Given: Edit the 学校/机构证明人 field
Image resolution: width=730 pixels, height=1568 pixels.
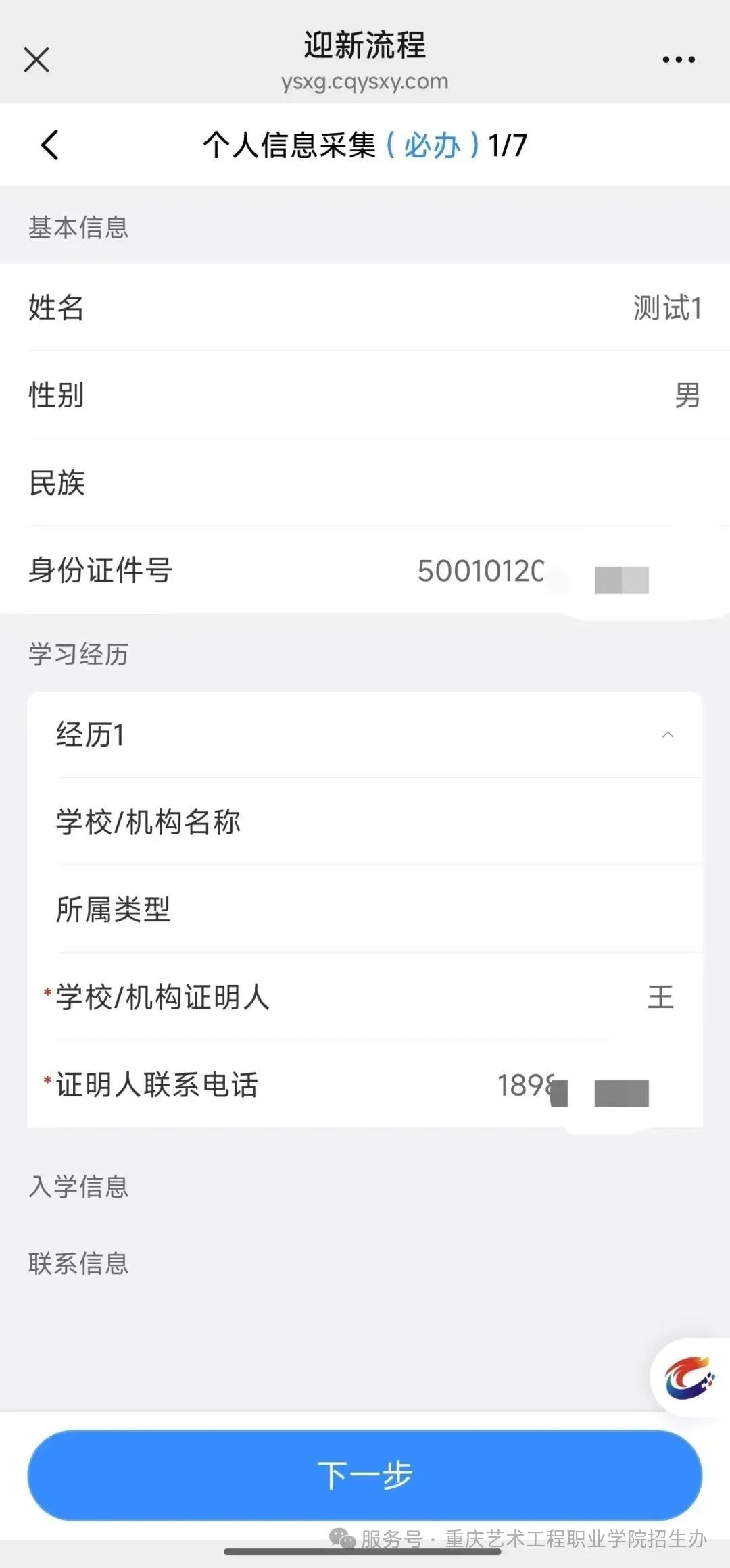Looking at the screenshot, I should click(473, 997).
